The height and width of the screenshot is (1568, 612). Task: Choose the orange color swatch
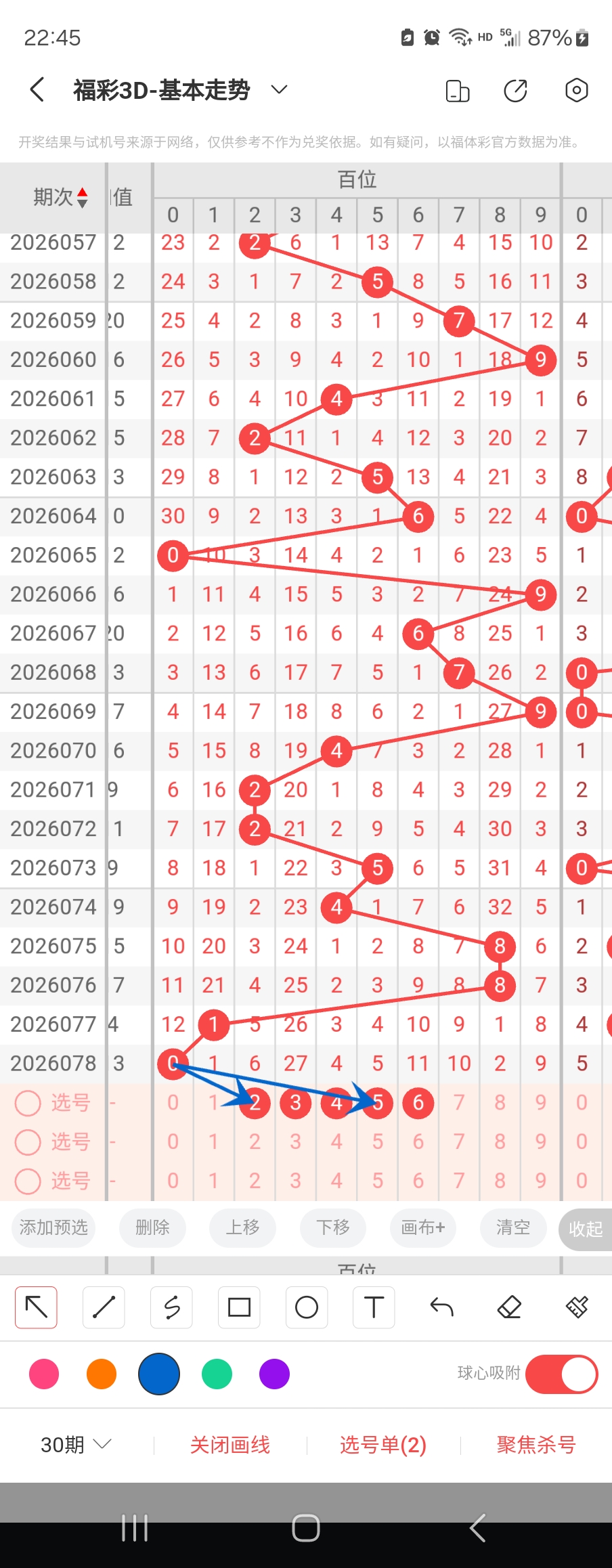pos(102,1374)
